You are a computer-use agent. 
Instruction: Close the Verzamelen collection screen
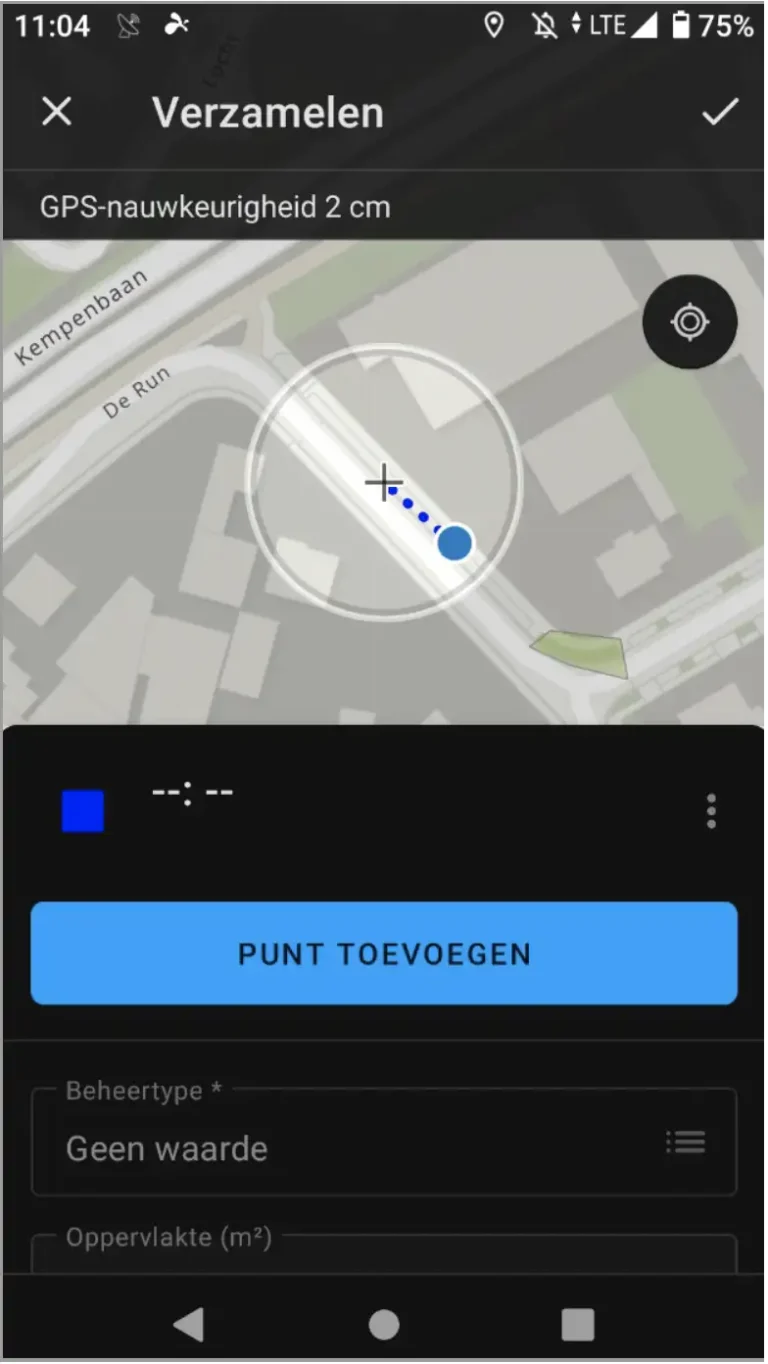tap(57, 112)
